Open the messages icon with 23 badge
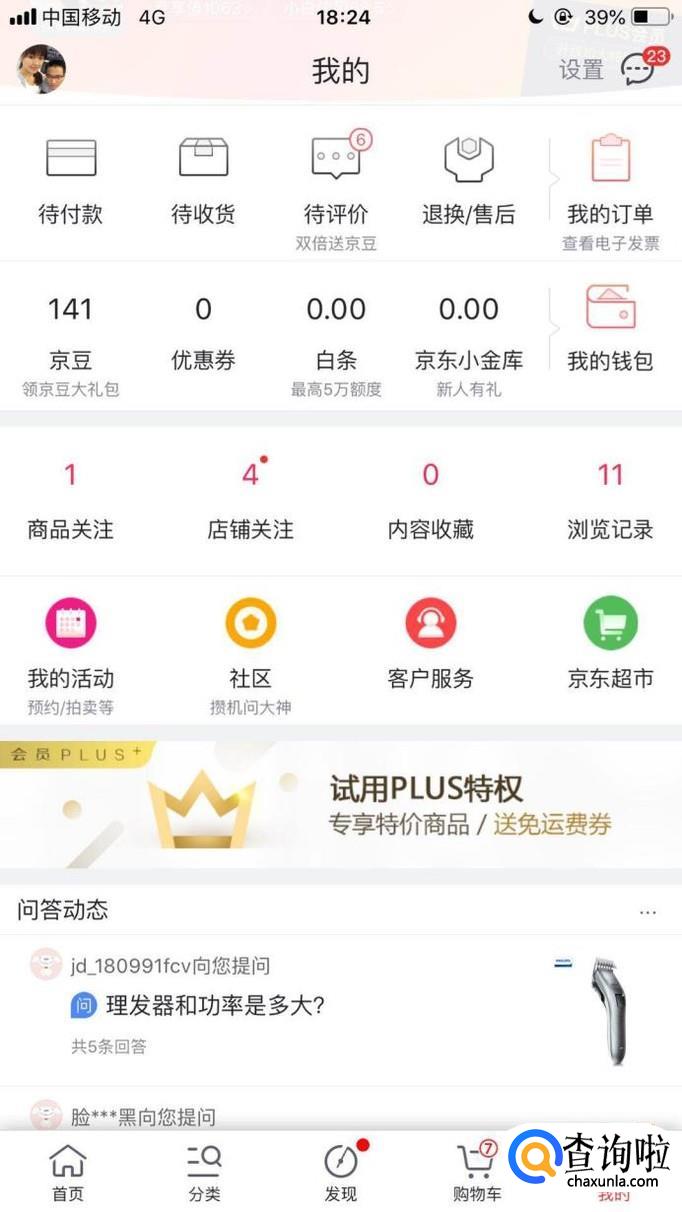 click(638, 68)
